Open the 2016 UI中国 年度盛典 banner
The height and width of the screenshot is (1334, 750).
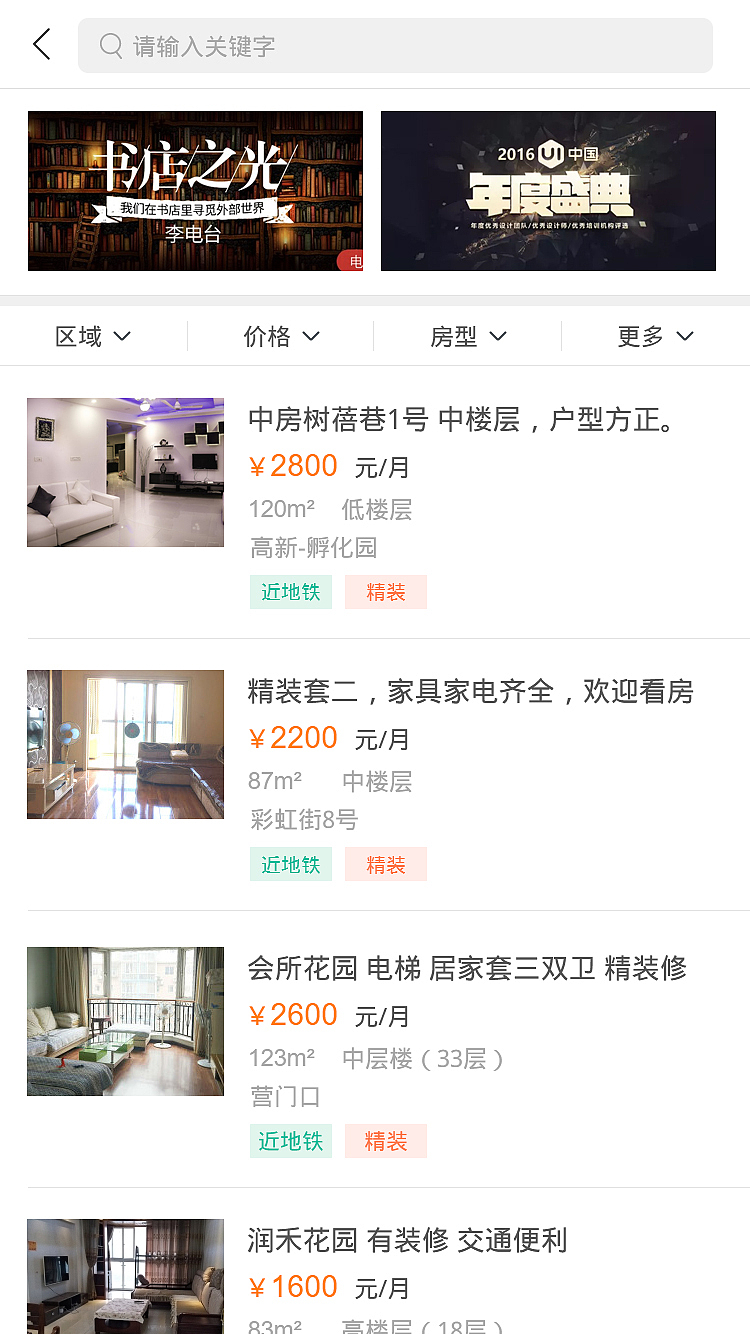pyautogui.click(x=547, y=190)
